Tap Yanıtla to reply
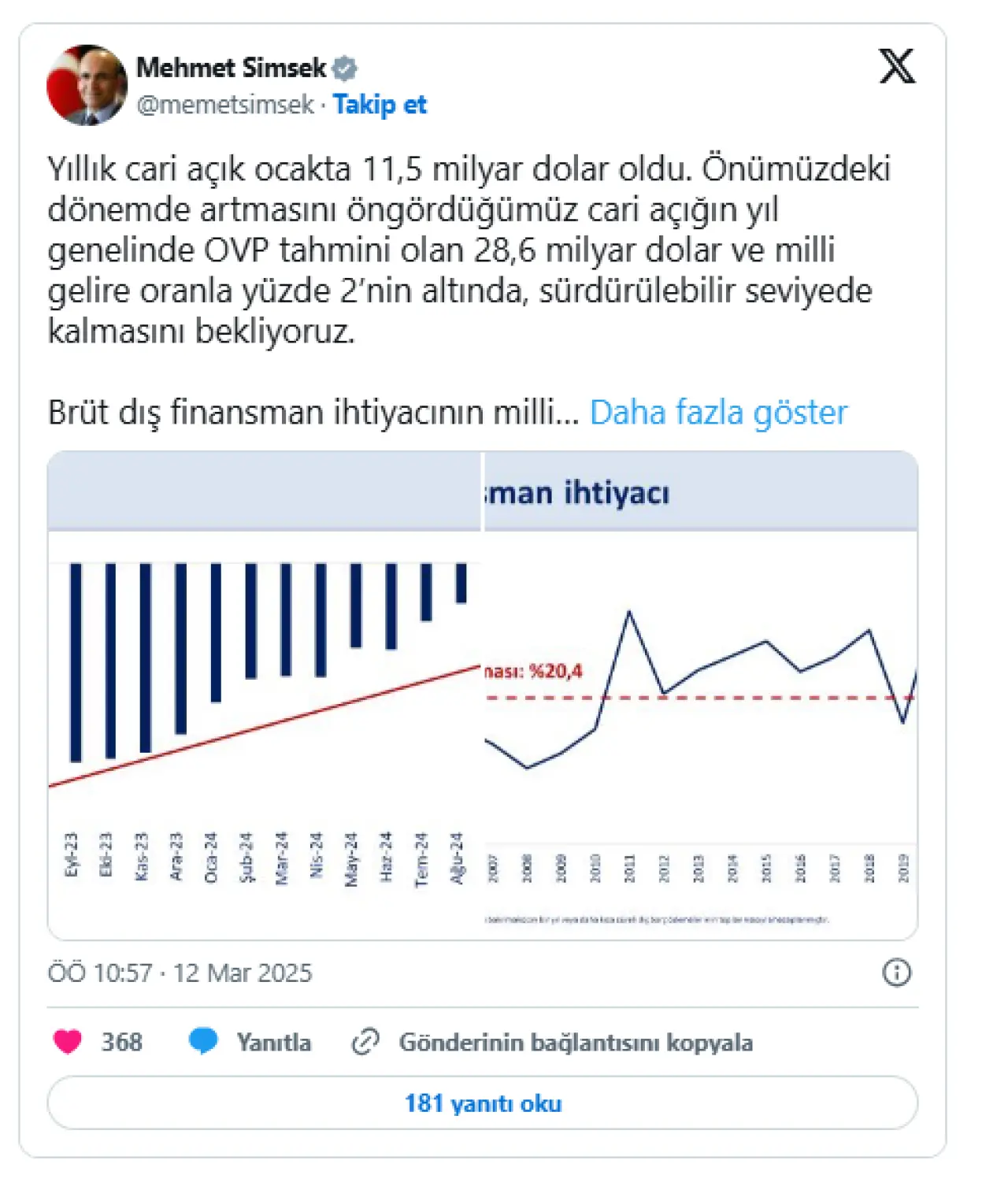The width and height of the screenshot is (1008, 1197). click(251, 1042)
